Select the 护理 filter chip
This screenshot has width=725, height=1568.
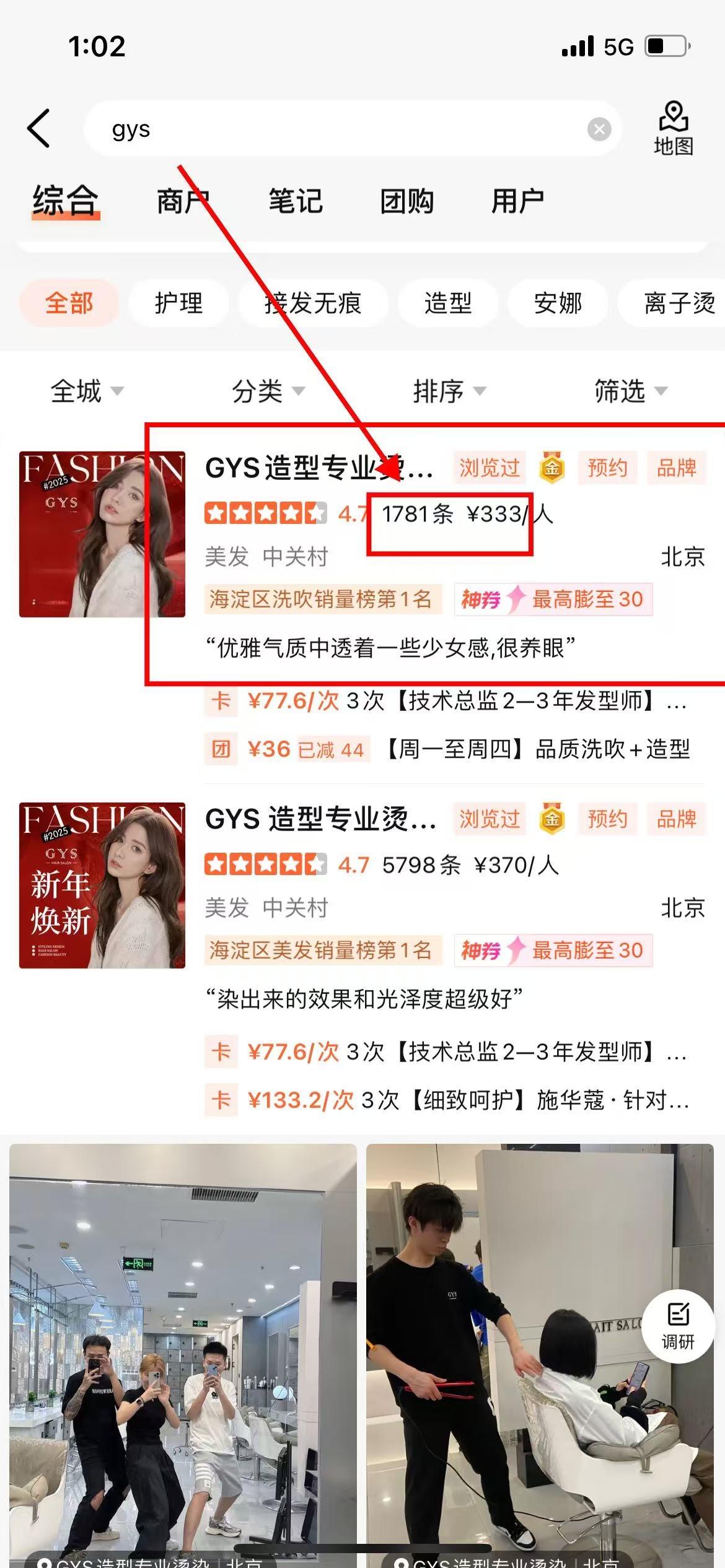click(178, 303)
